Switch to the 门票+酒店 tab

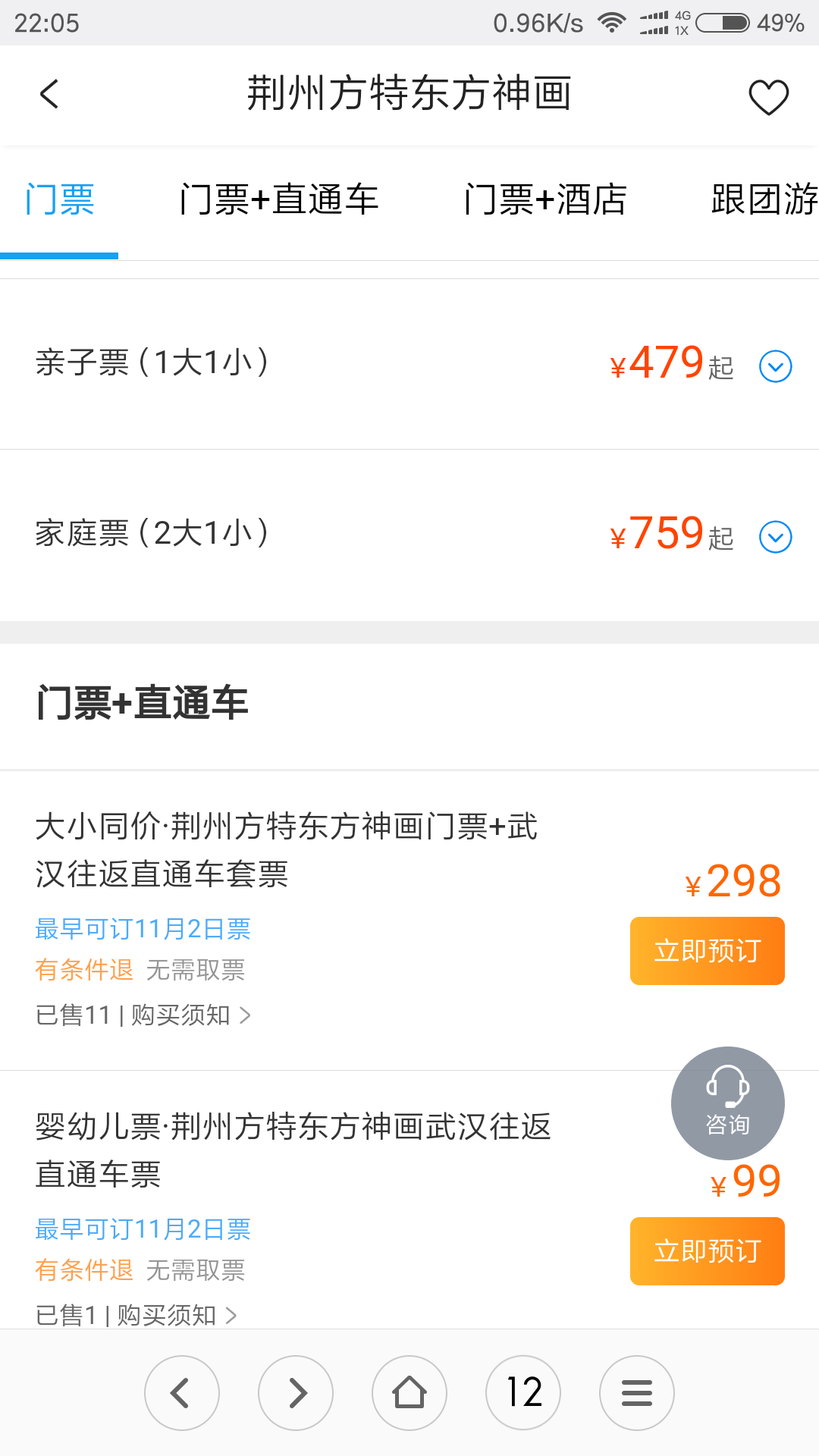[x=545, y=200]
